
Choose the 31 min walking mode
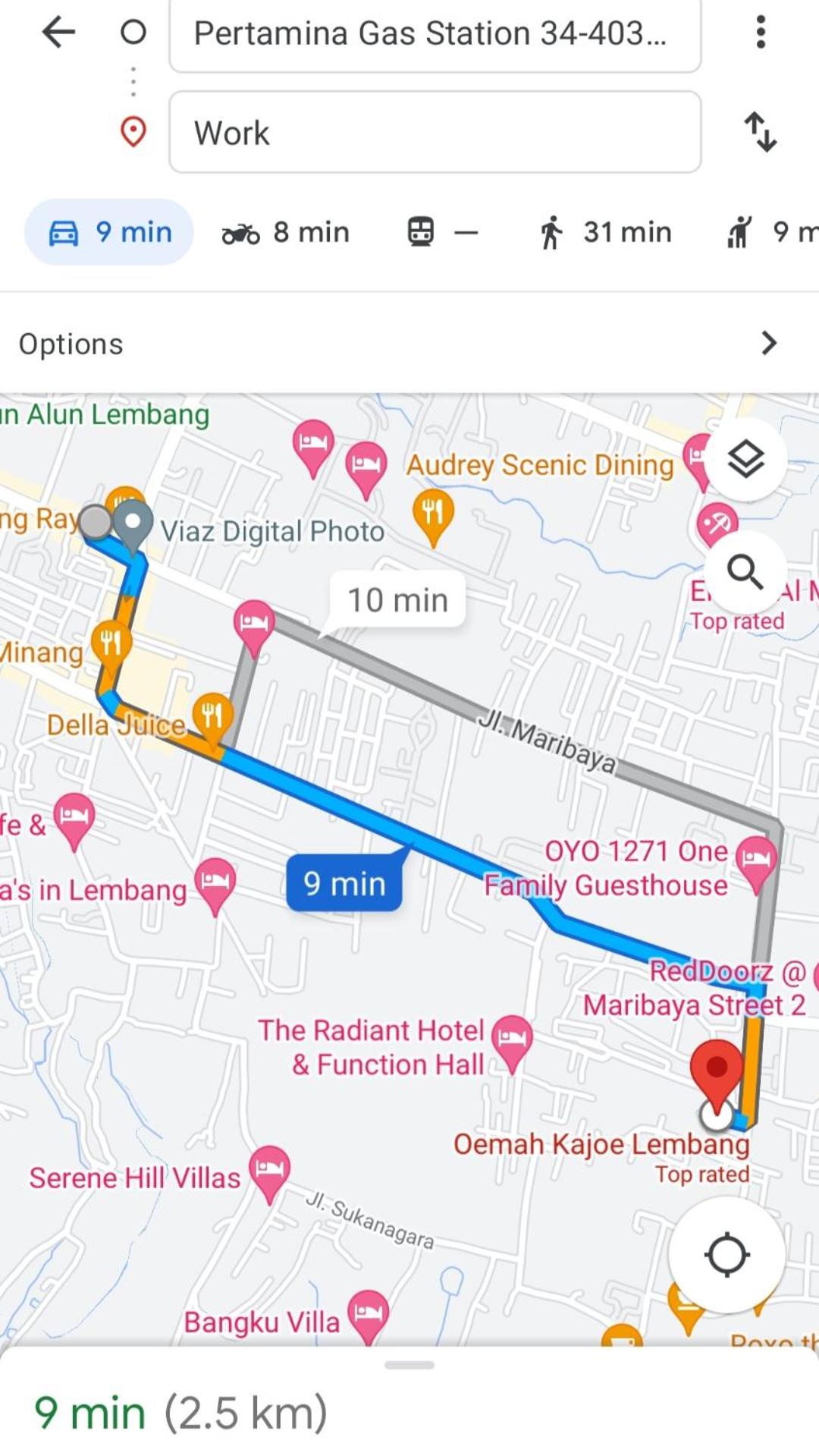coord(606,232)
